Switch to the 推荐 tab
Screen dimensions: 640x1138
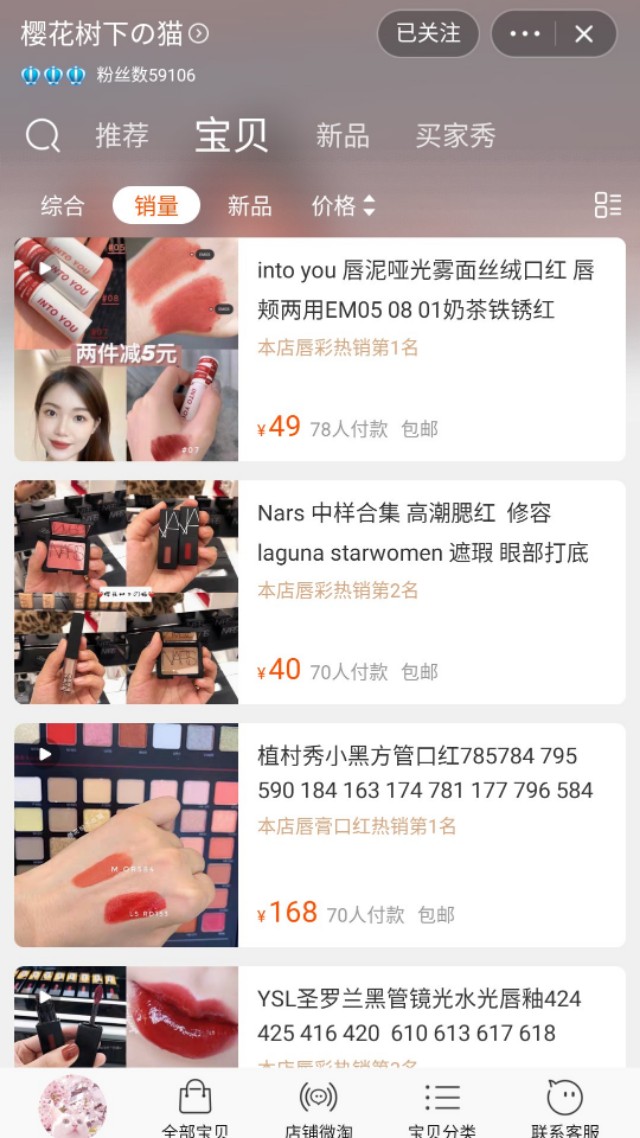[122, 135]
